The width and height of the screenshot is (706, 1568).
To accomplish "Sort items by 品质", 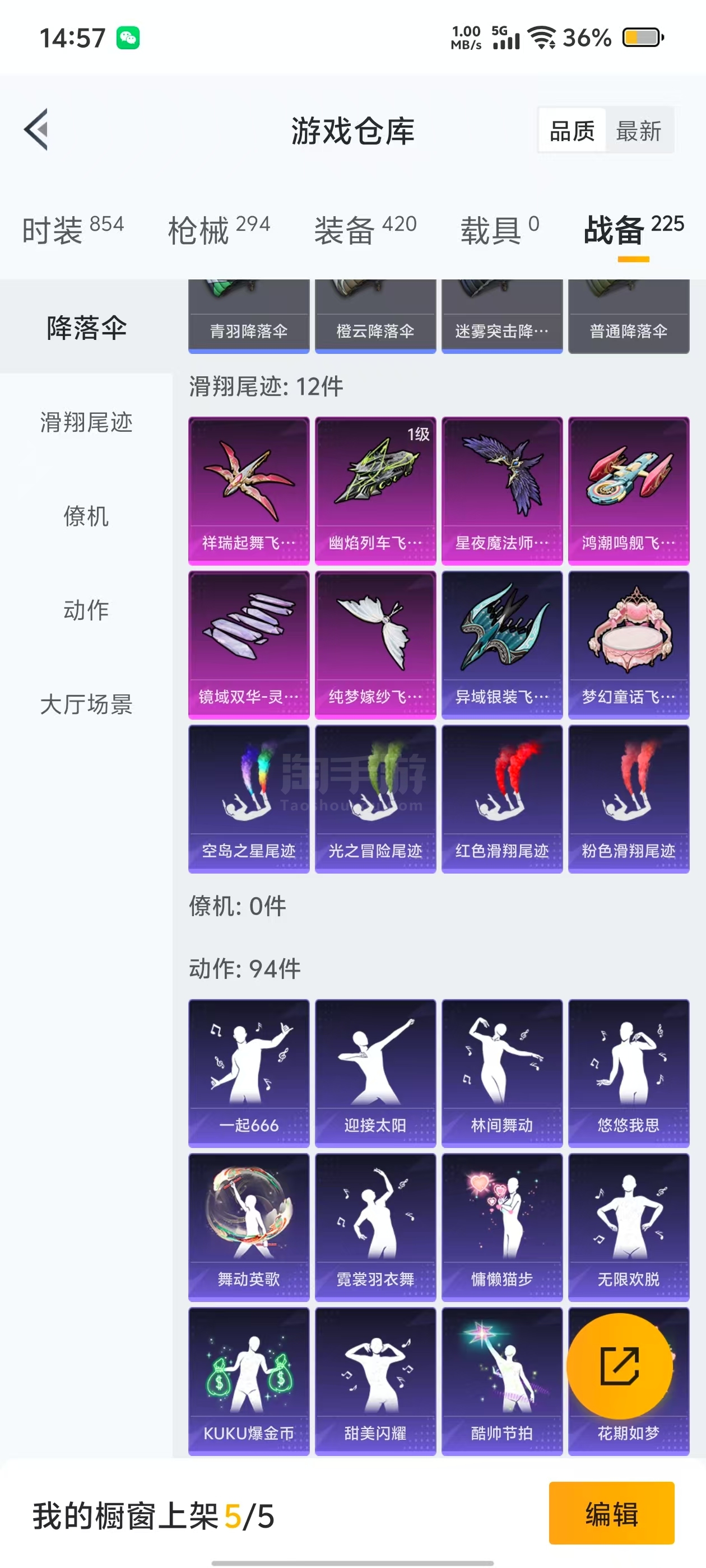I will pos(572,131).
